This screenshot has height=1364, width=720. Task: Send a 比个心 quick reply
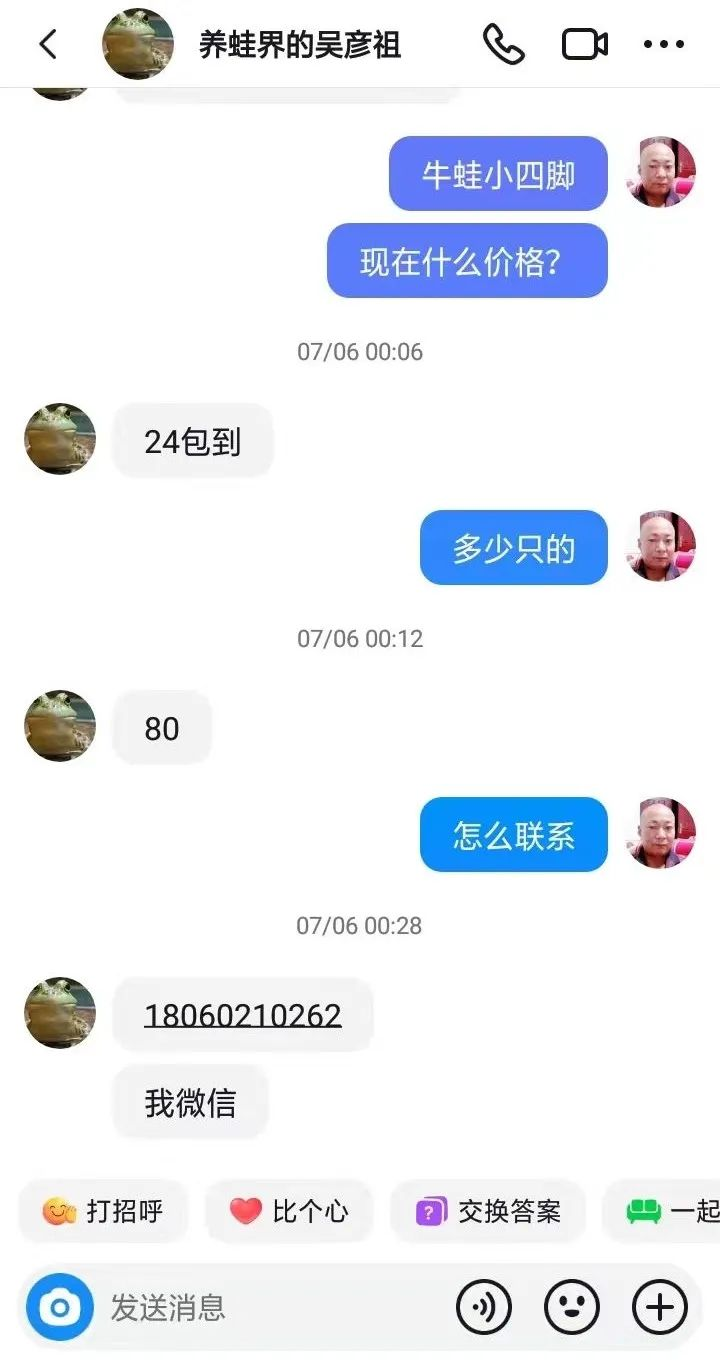(x=289, y=1211)
